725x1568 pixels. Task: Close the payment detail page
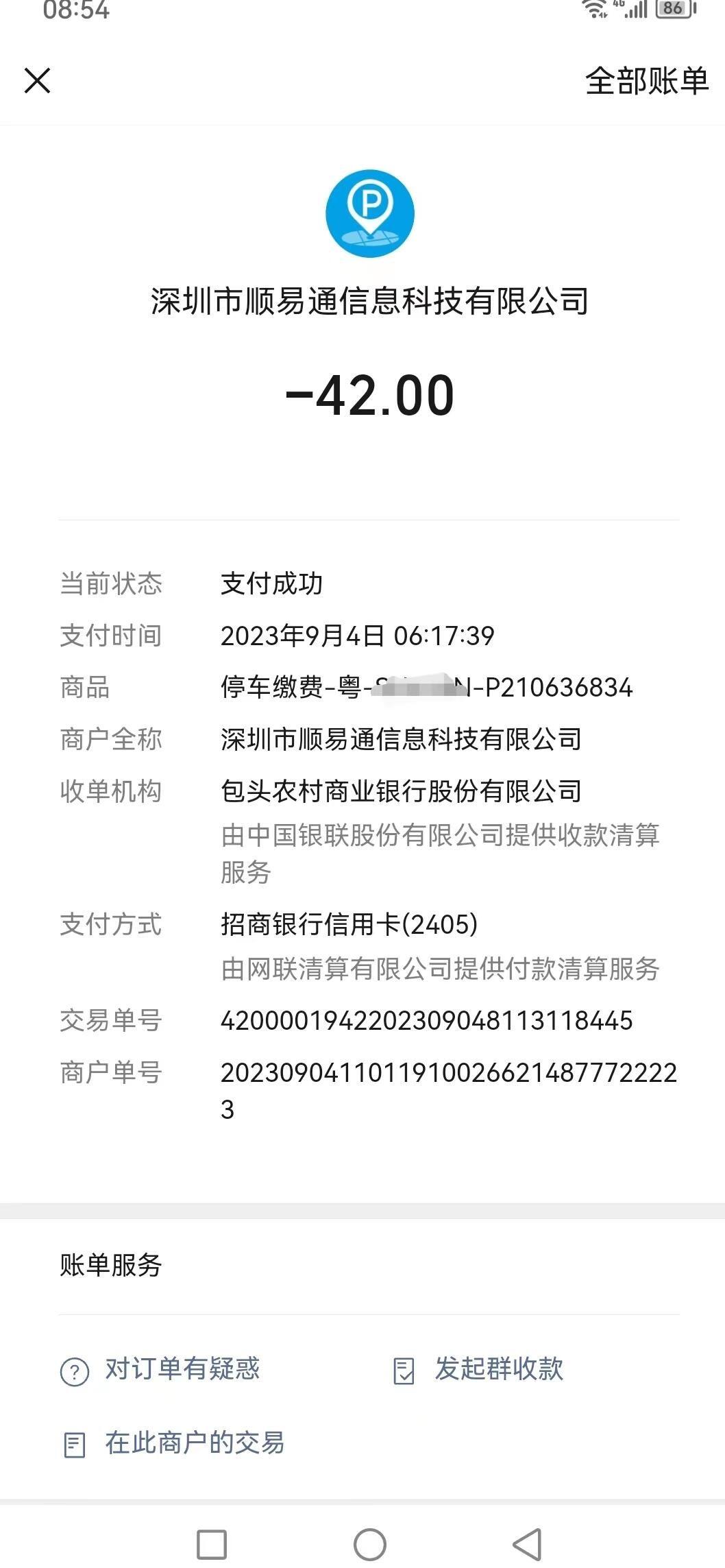pos(37,80)
